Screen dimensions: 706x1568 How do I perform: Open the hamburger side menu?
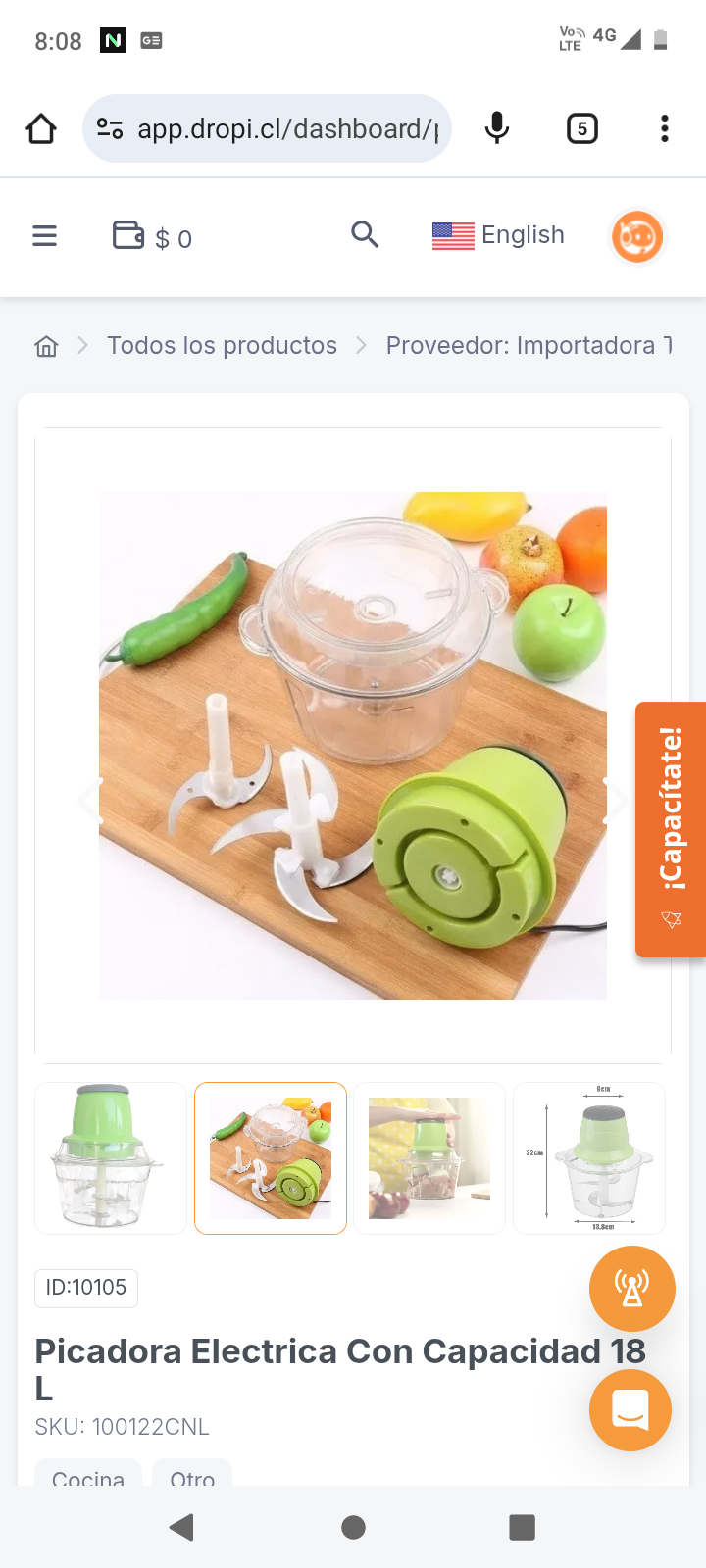(45, 236)
